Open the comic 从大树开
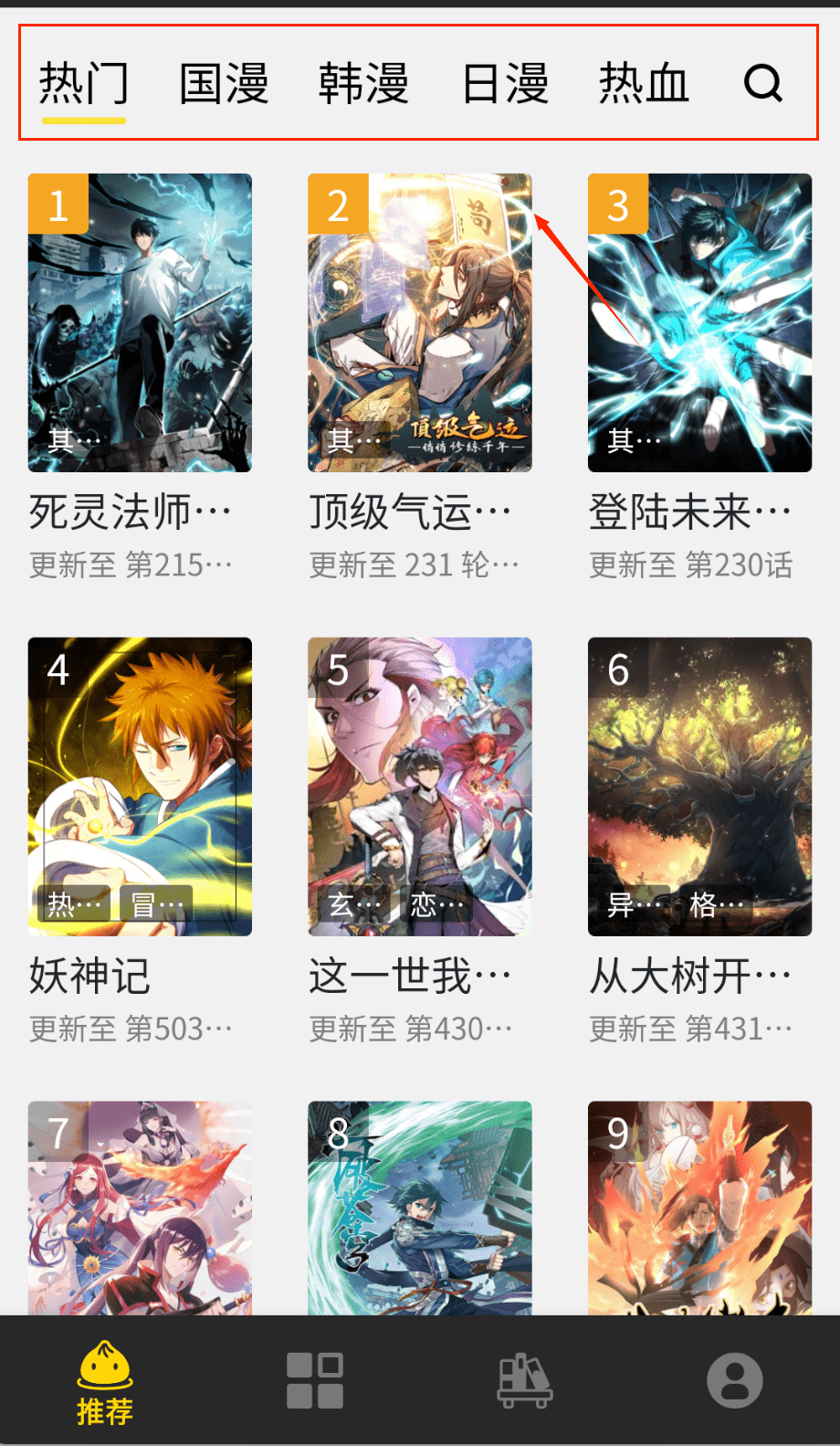 click(699, 786)
